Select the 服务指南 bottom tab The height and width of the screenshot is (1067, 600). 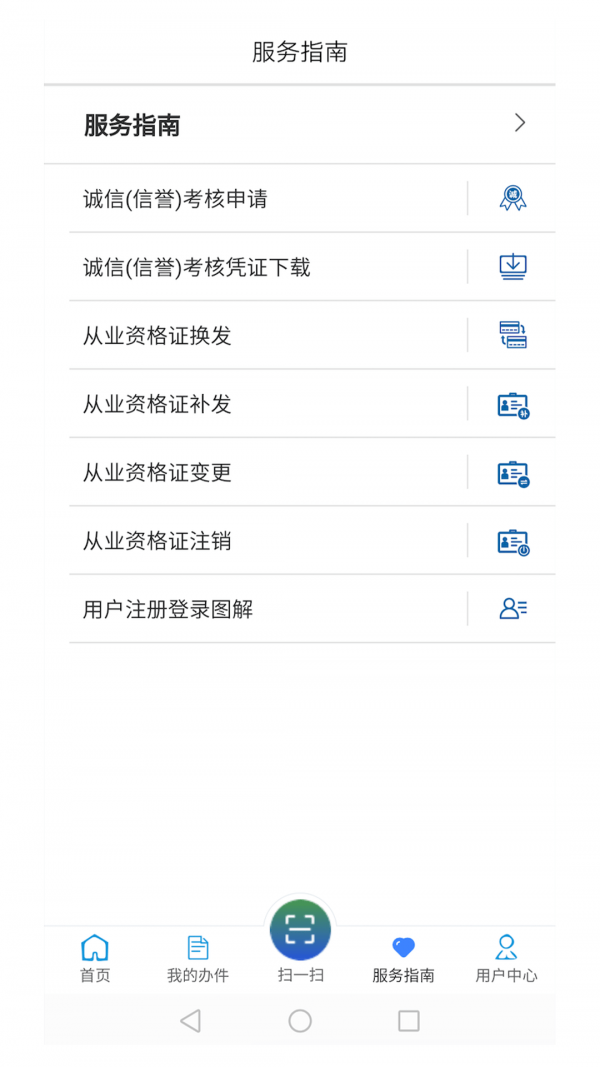(x=403, y=958)
